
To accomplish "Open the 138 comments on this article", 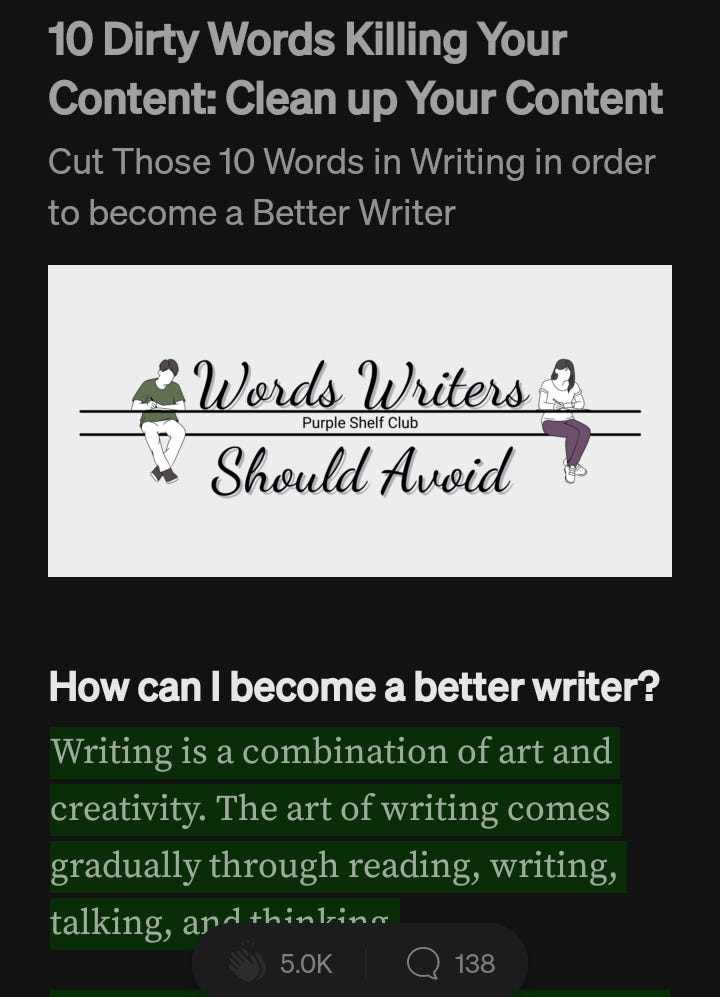I will (x=424, y=963).
